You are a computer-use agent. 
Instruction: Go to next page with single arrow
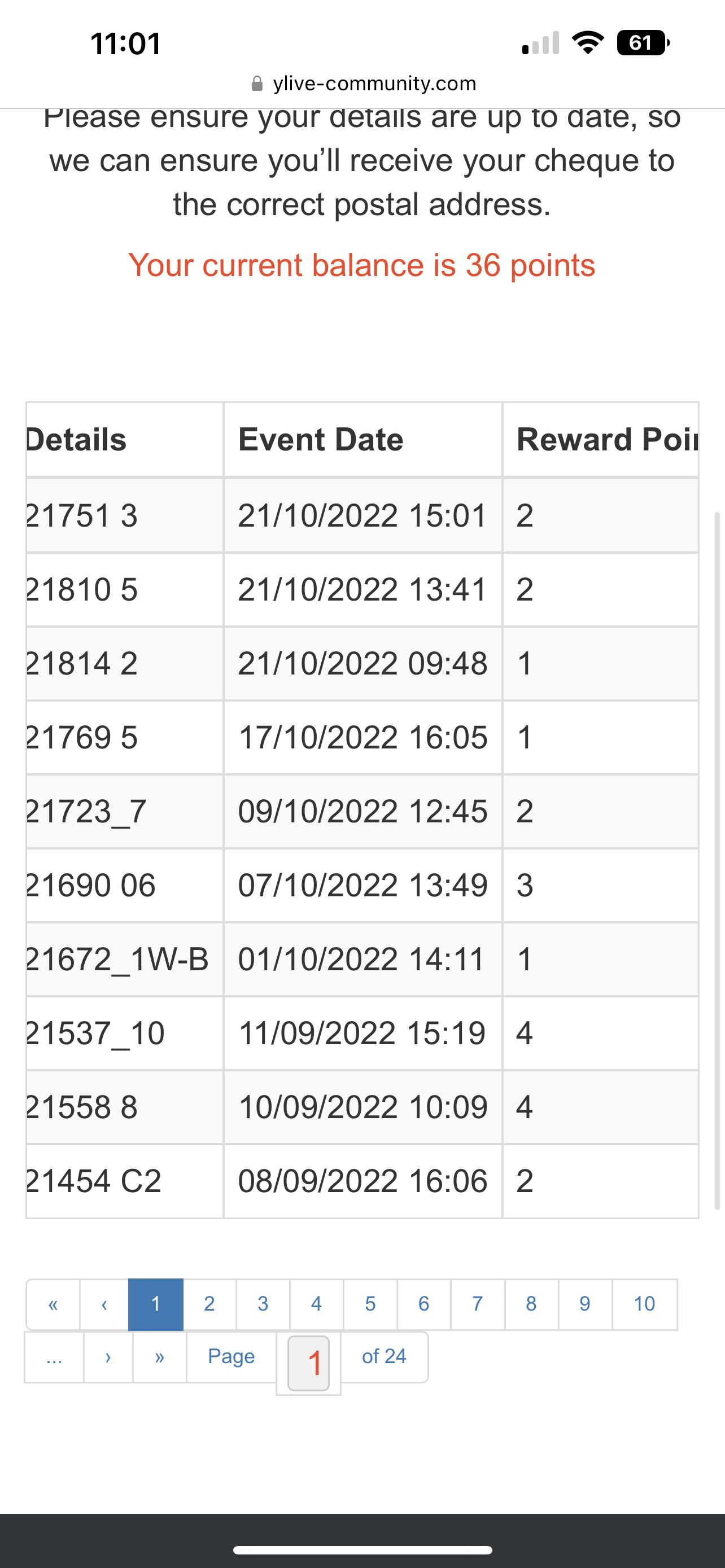point(108,1357)
